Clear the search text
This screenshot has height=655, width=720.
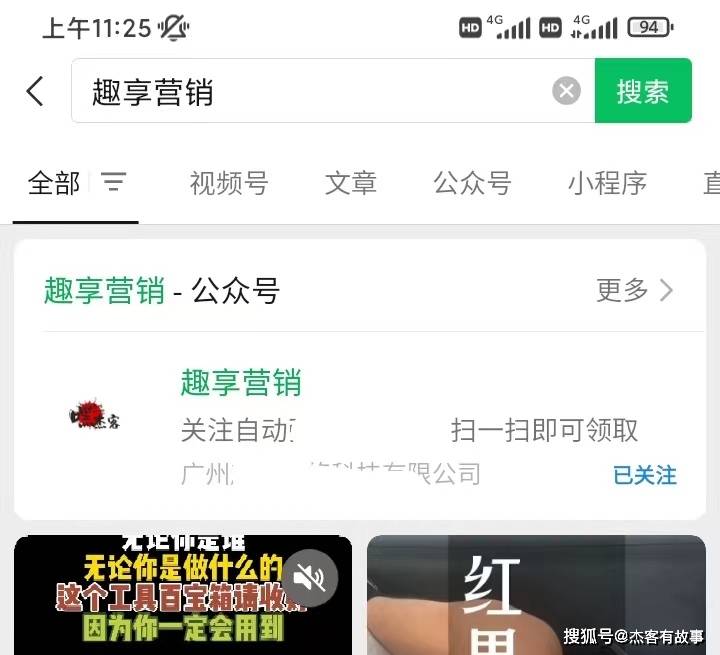(567, 92)
